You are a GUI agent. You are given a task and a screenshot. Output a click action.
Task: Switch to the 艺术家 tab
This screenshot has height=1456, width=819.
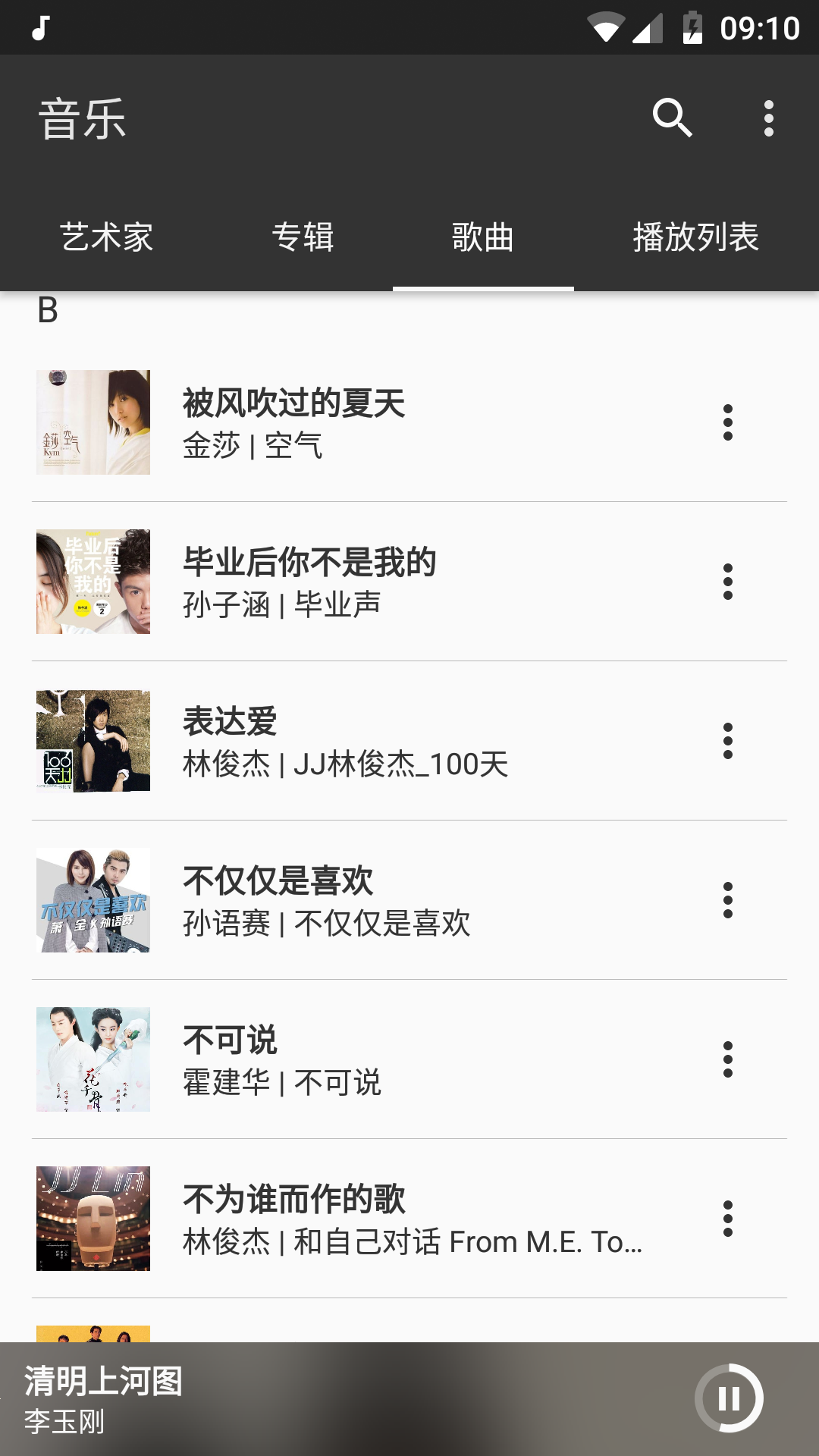106,237
